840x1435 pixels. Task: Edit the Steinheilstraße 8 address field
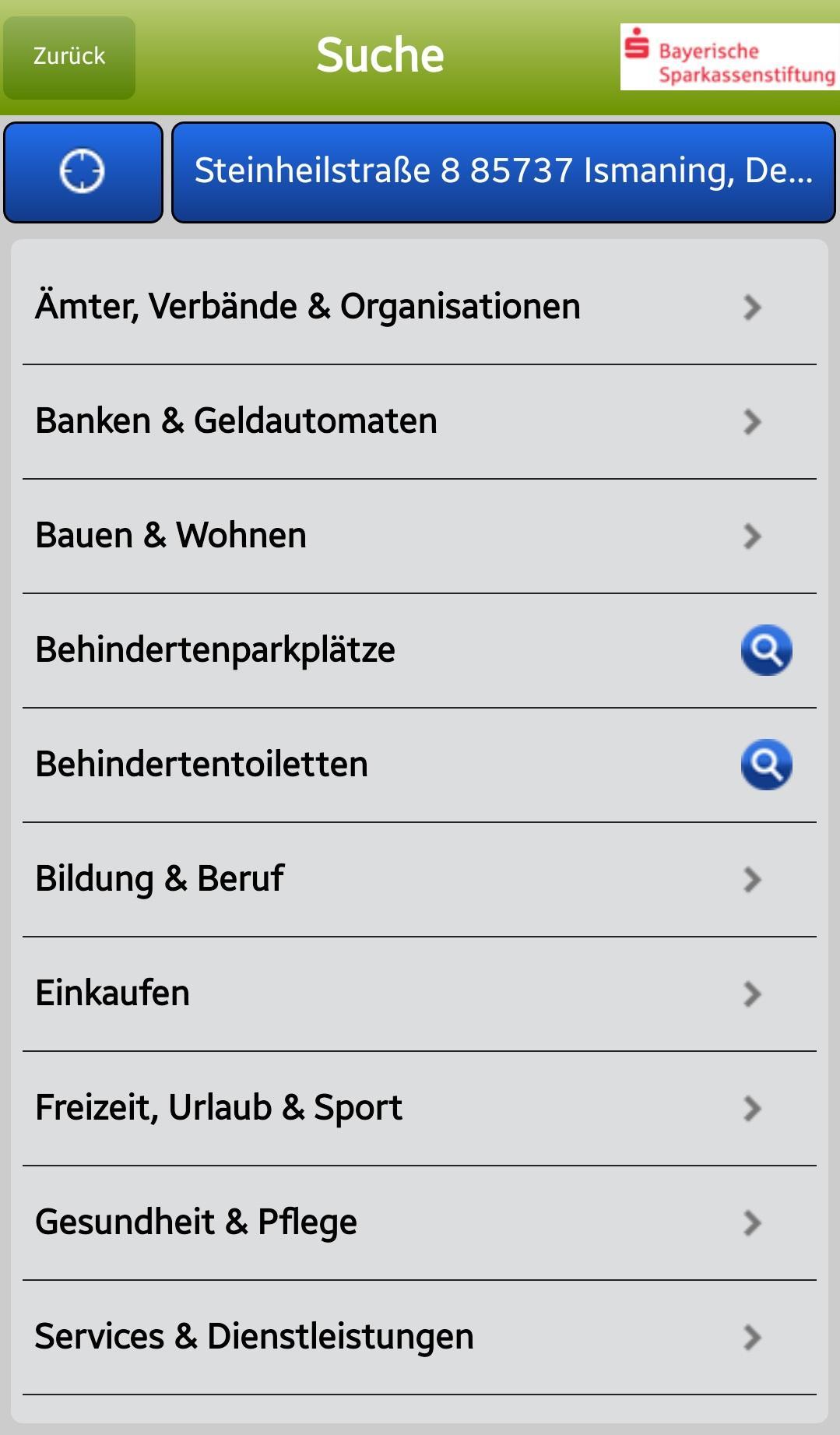[503, 172]
